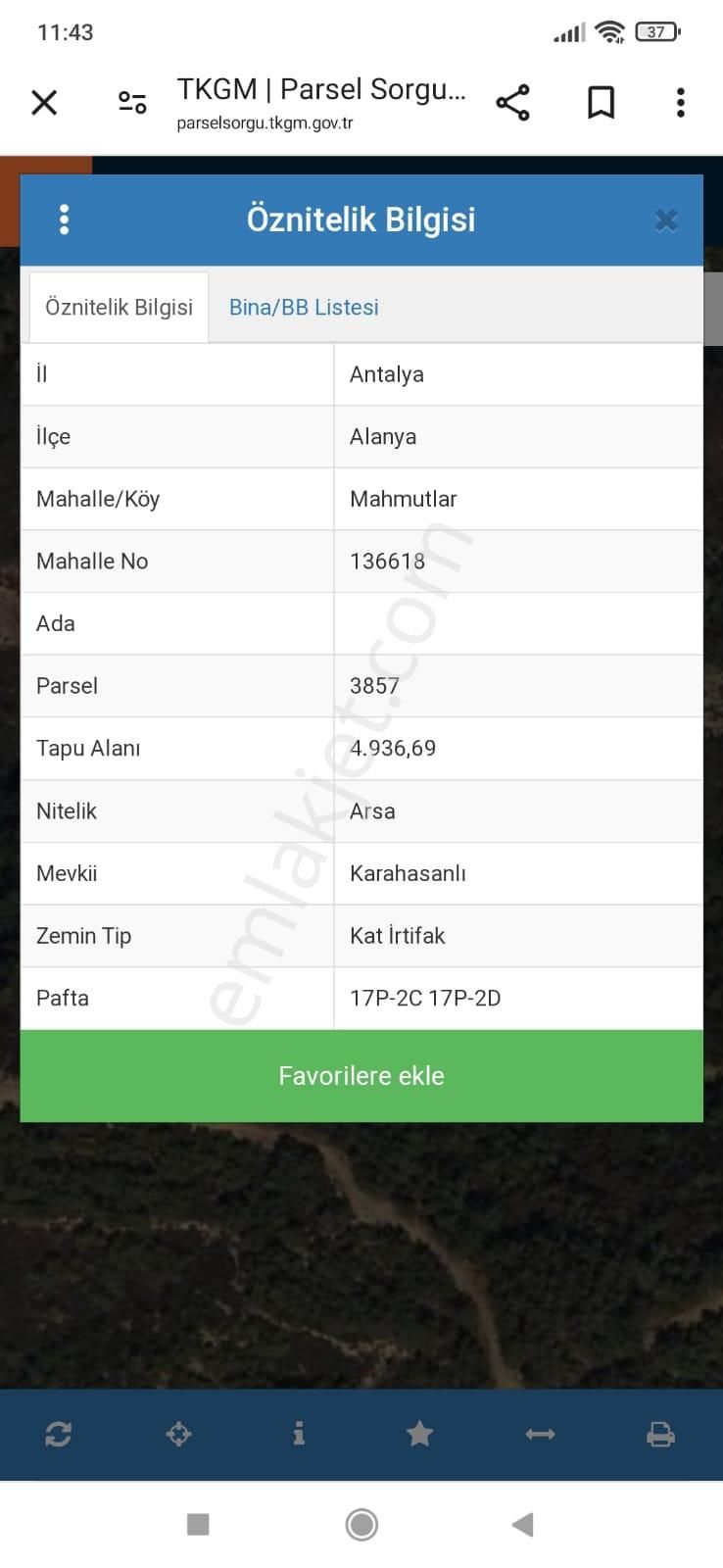Bookmark this page

(601, 103)
